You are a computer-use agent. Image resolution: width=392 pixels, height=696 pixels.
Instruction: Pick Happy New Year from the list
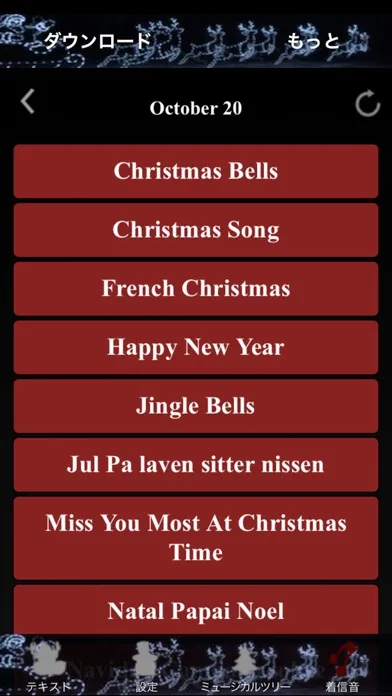click(x=196, y=347)
